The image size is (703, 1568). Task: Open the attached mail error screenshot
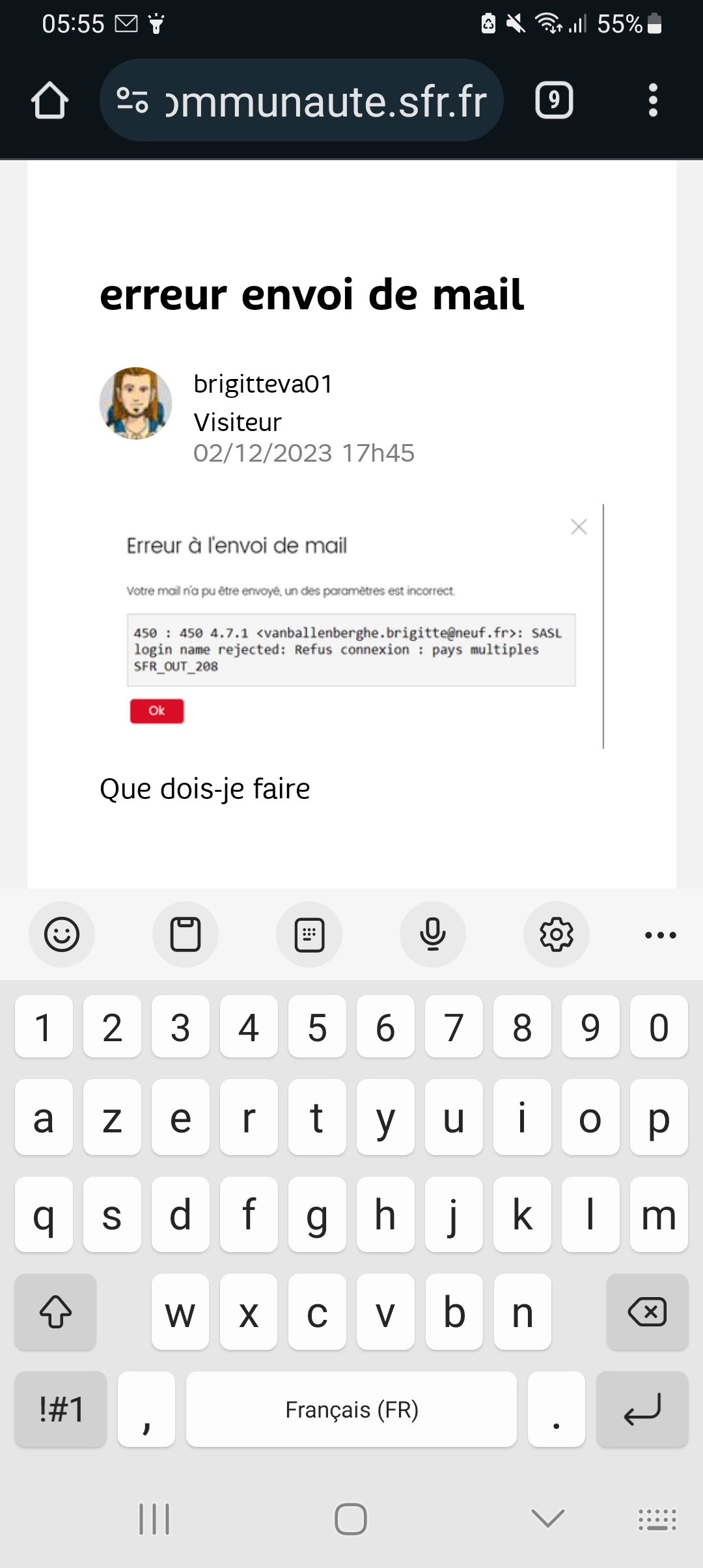(351, 626)
